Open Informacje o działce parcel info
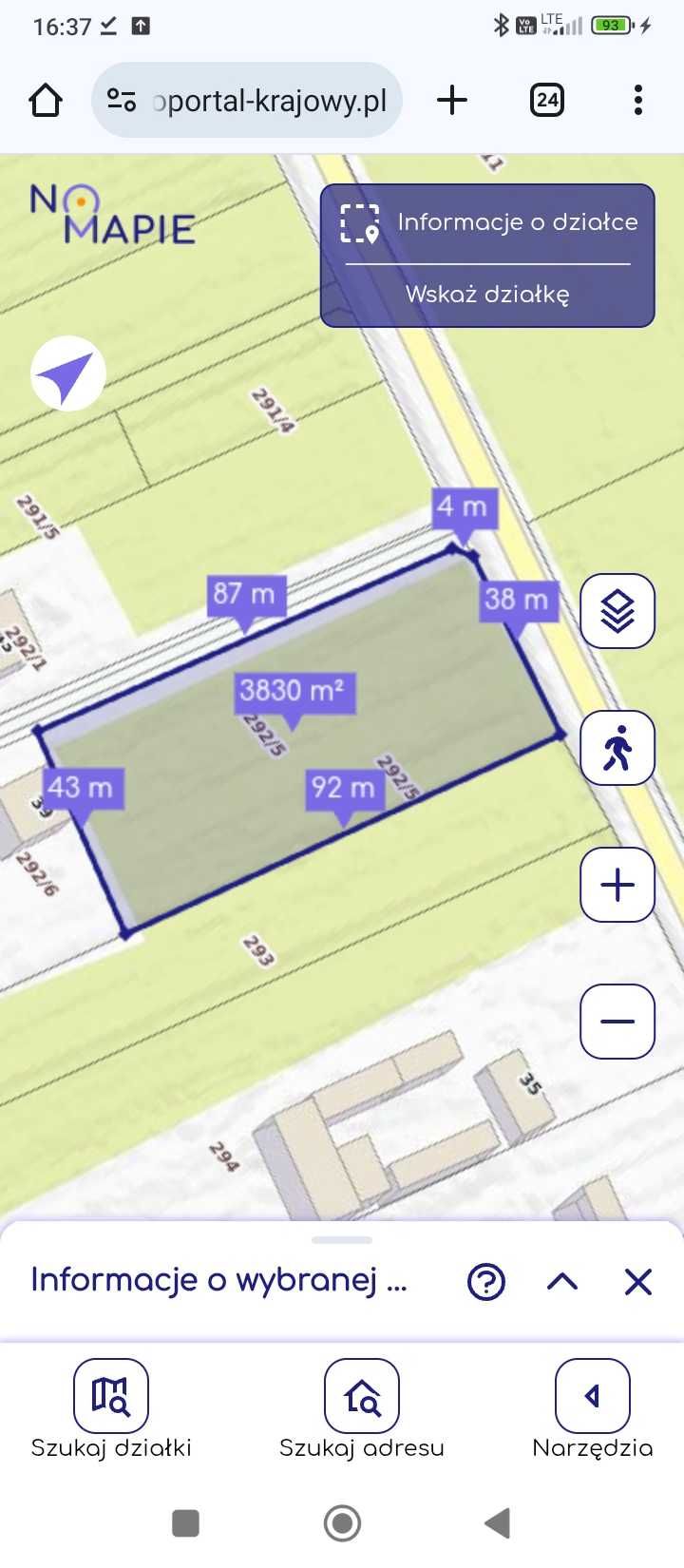The height and width of the screenshot is (1568, 684). pos(487,222)
